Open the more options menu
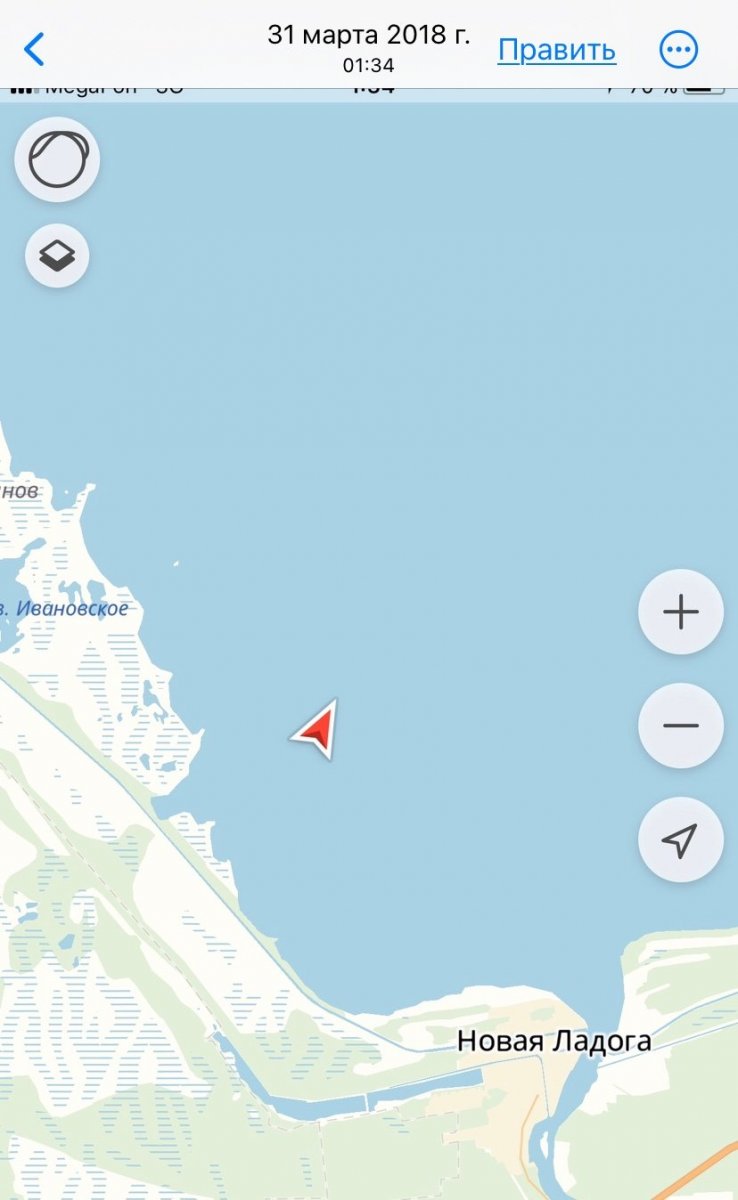The height and width of the screenshot is (1200, 738). pos(679,50)
